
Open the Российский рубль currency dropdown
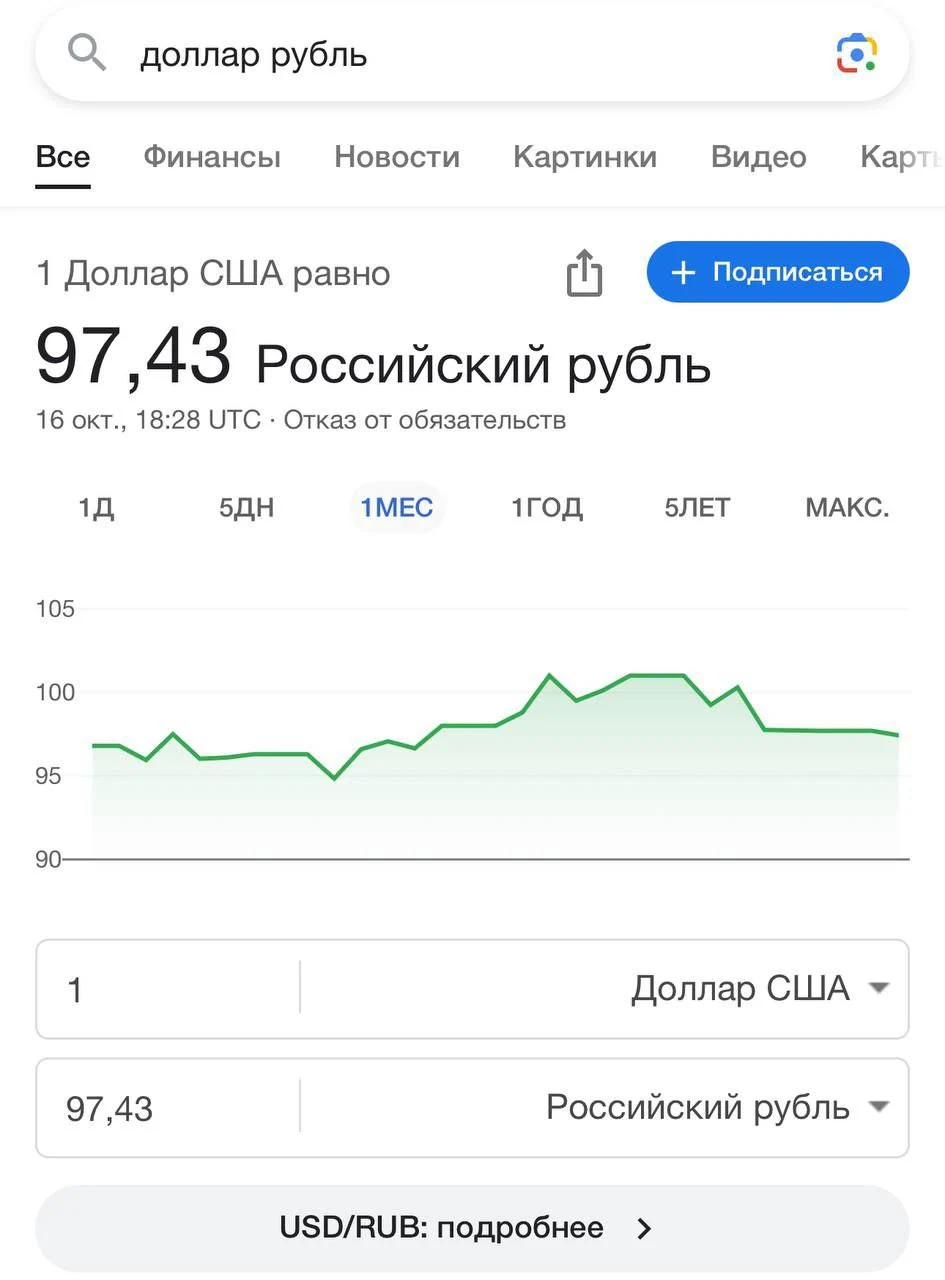(x=604, y=1108)
